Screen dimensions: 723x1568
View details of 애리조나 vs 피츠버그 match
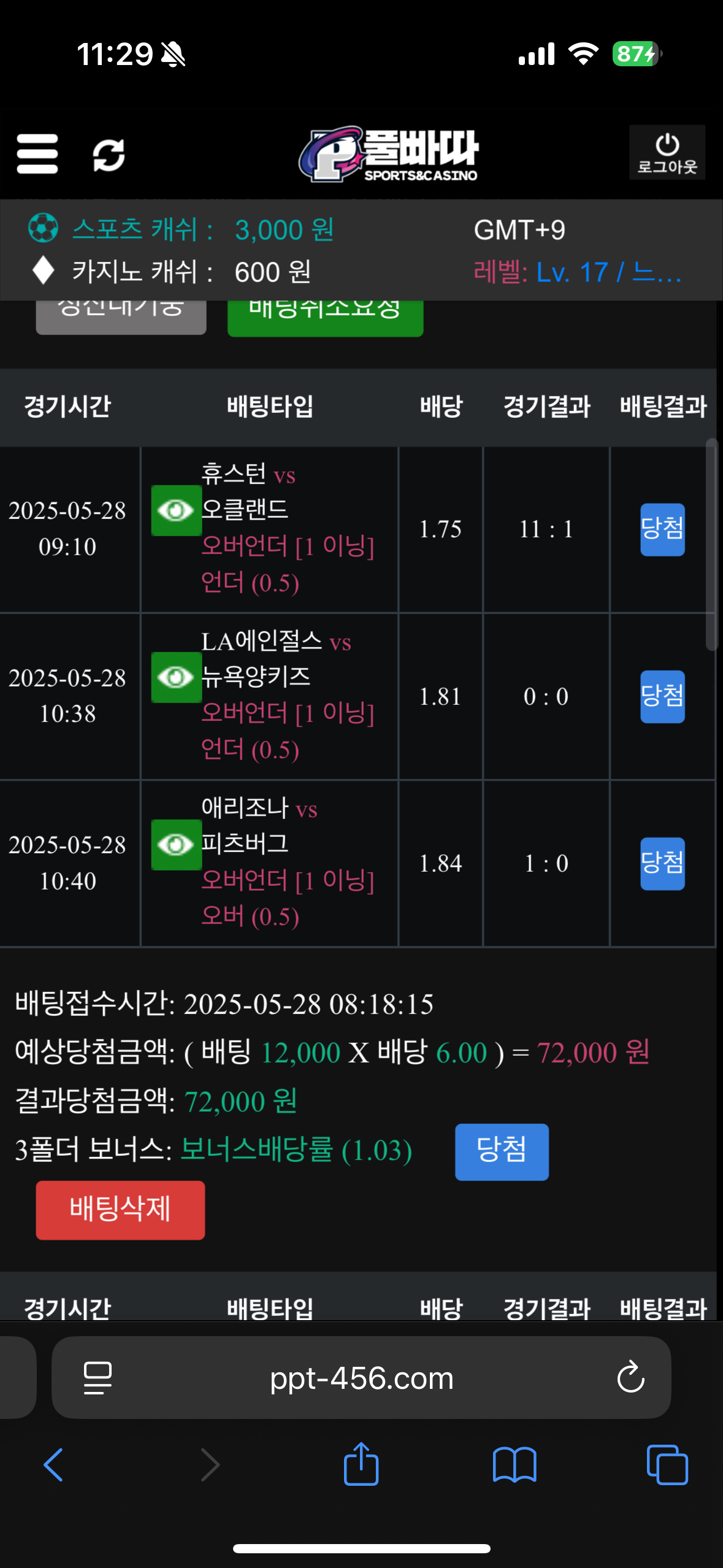(x=177, y=845)
